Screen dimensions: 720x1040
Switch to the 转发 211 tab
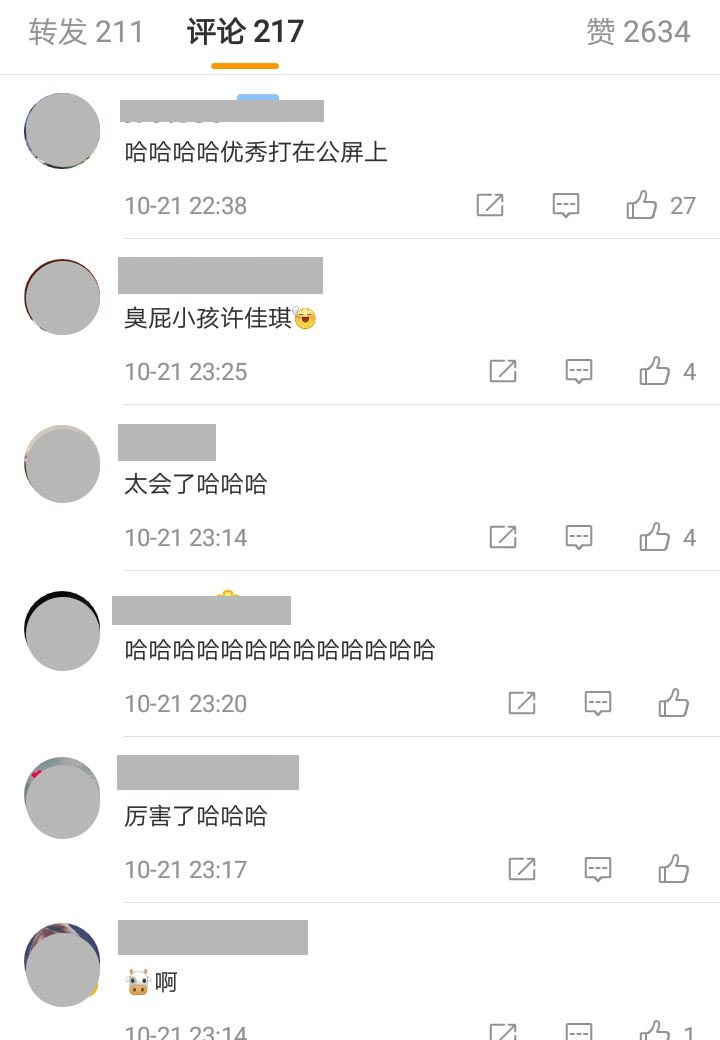(86, 32)
